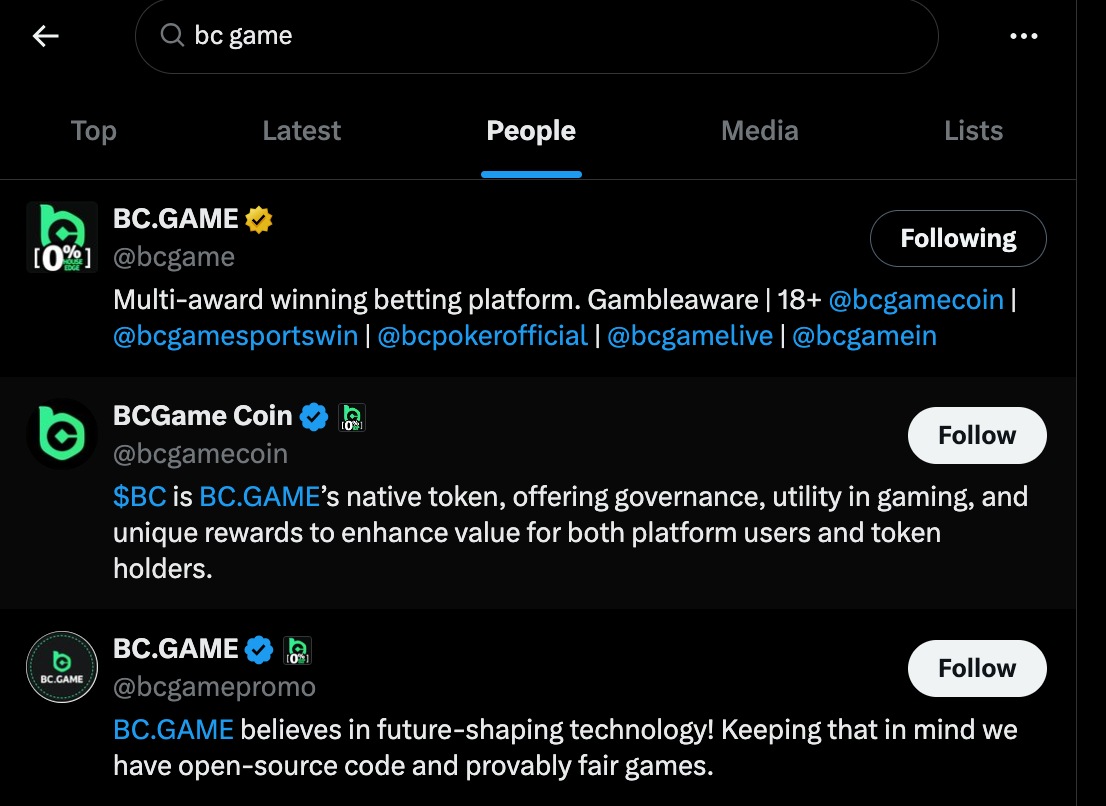
Task: Open the BCGame Coin profile avatar
Action: point(62,434)
